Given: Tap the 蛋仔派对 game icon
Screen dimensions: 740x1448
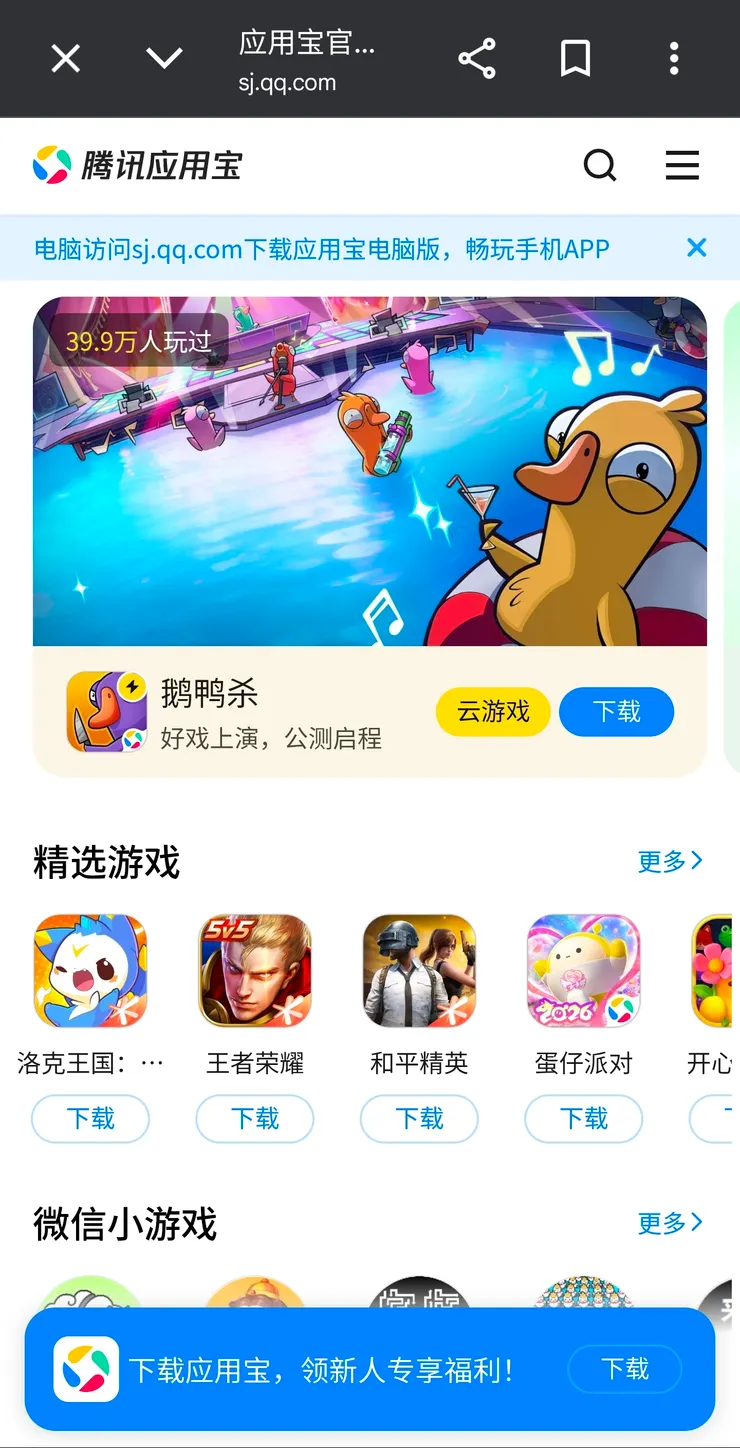Looking at the screenshot, I should pos(583,969).
